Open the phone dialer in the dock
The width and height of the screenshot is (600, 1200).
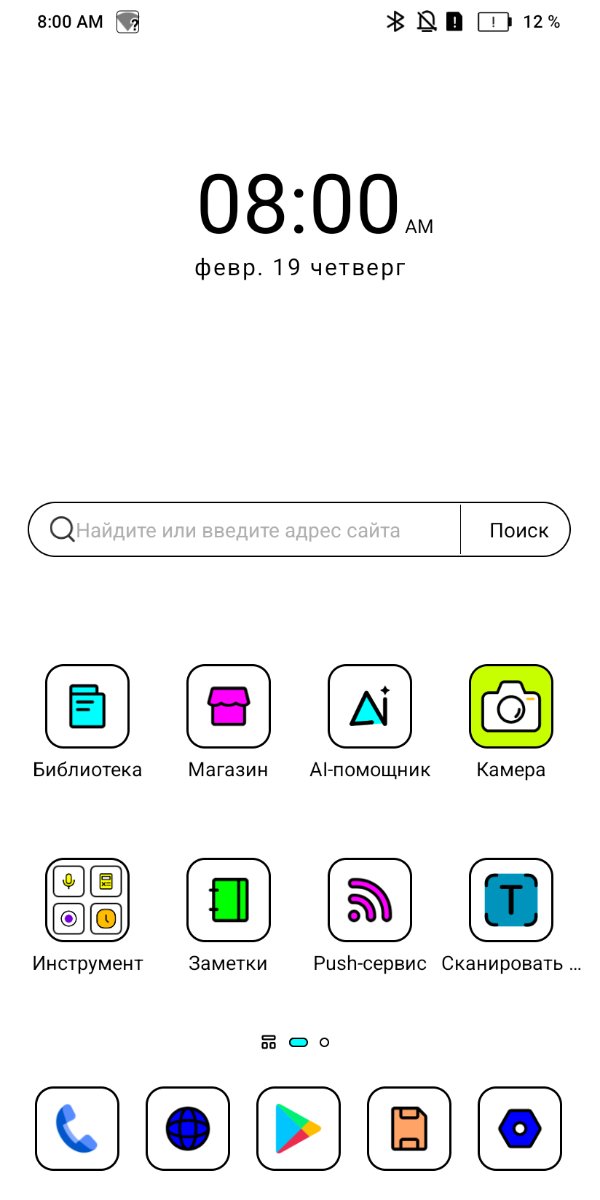pos(77,1129)
